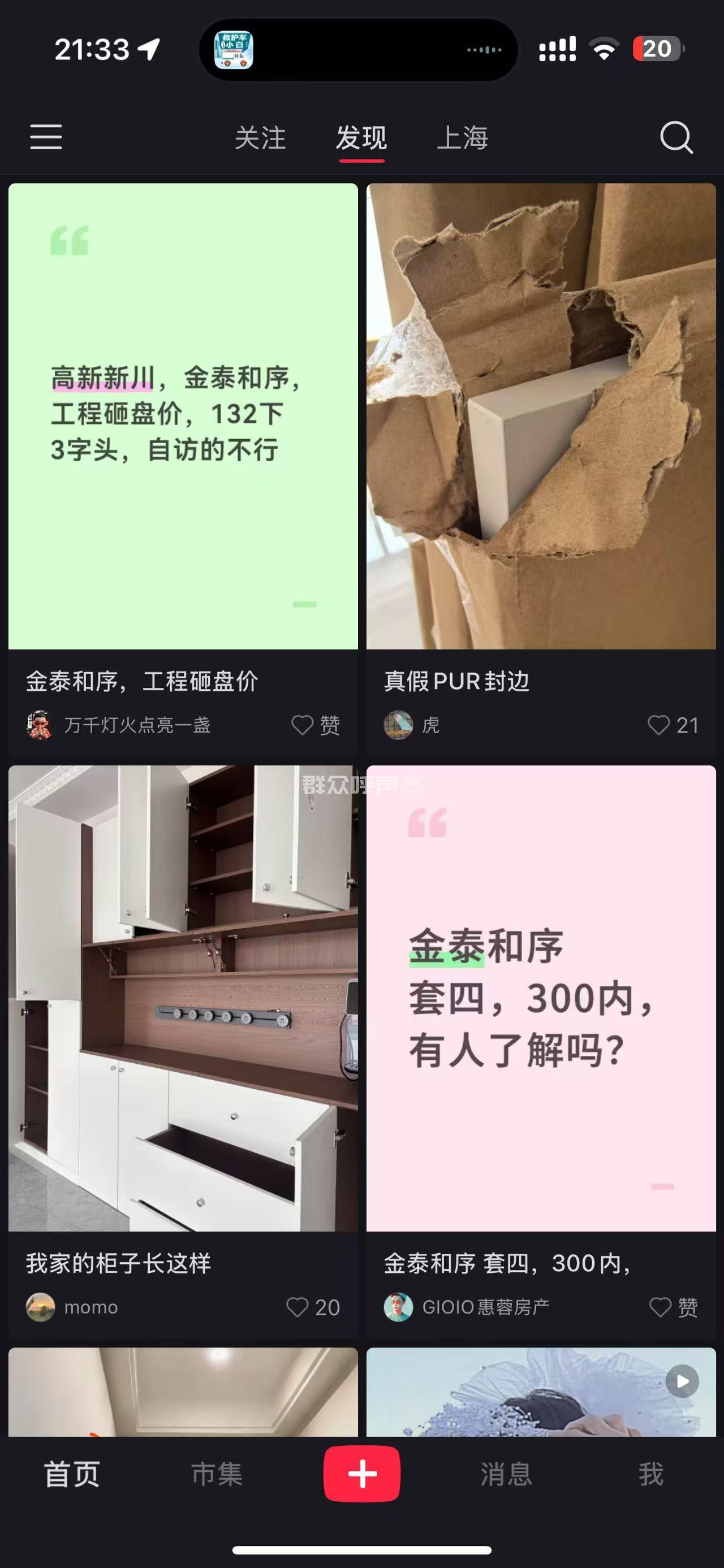Switch to the 关注 tab
Image resolution: width=724 pixels, height=1568 pixels.
[x=260, y=137]
